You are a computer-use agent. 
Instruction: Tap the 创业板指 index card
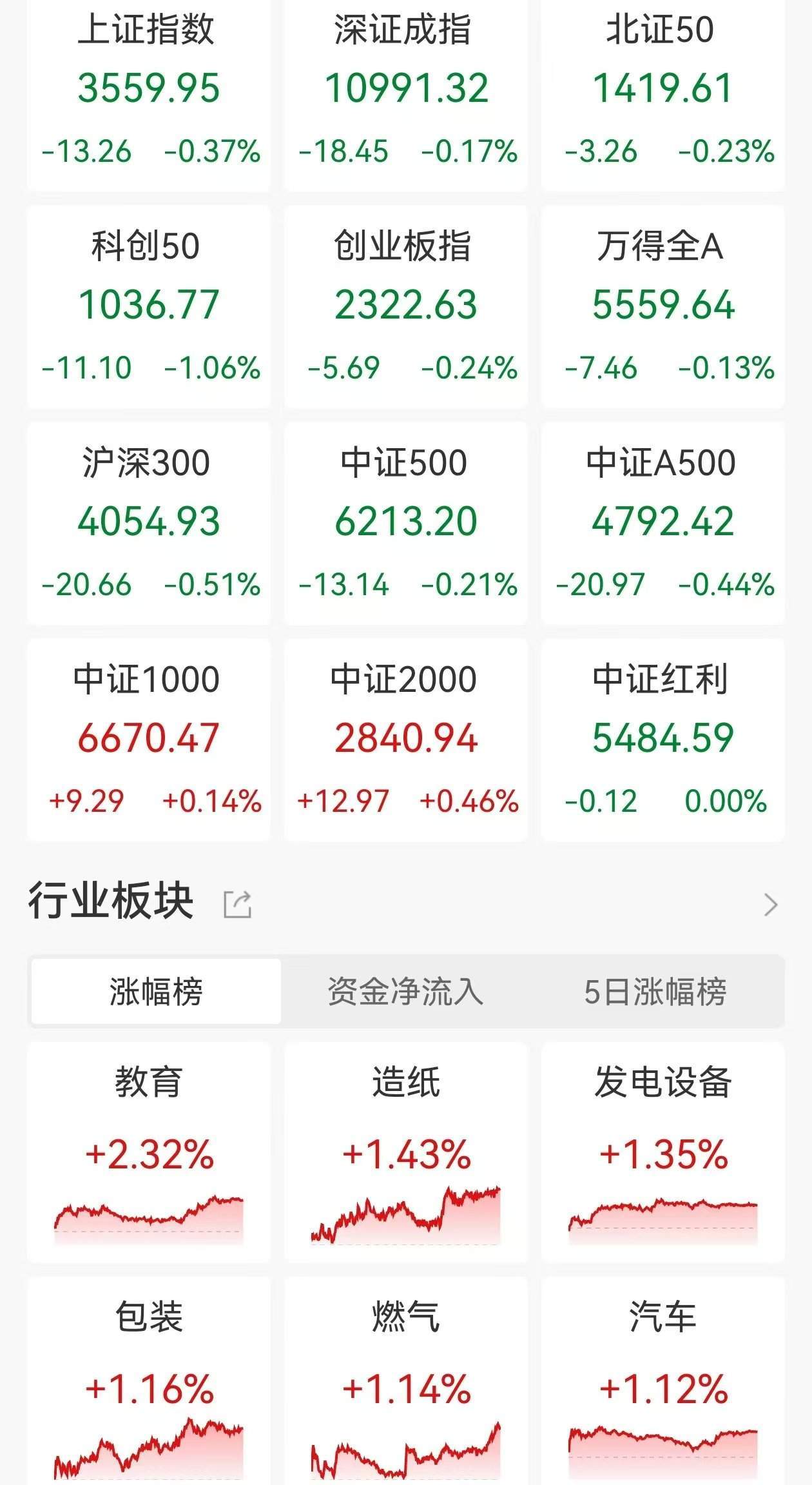406,303
